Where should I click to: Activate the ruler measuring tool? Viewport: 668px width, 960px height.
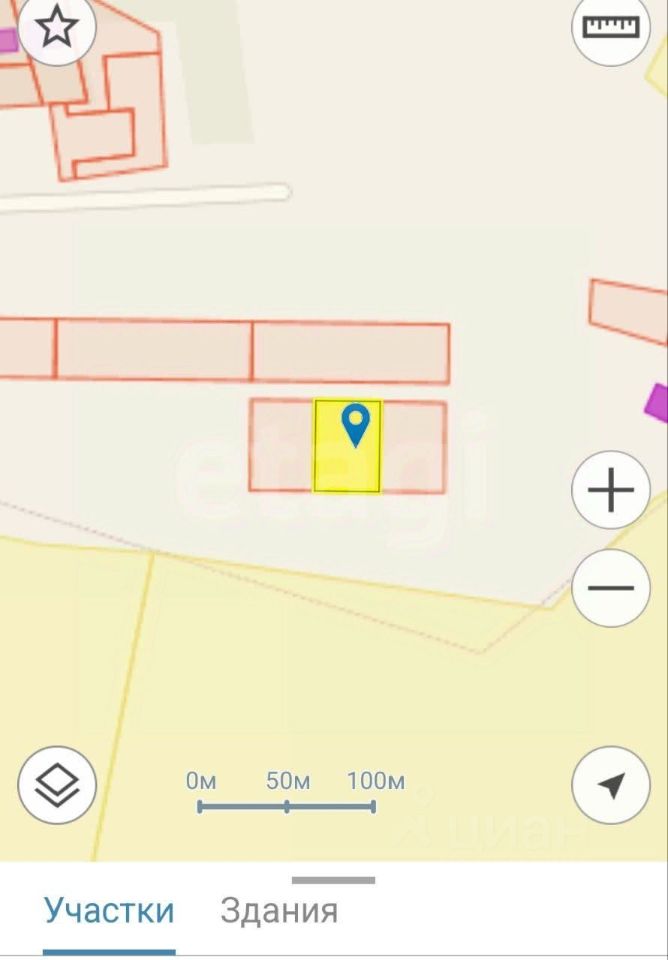pyautogui.click(x=610, y=27)
